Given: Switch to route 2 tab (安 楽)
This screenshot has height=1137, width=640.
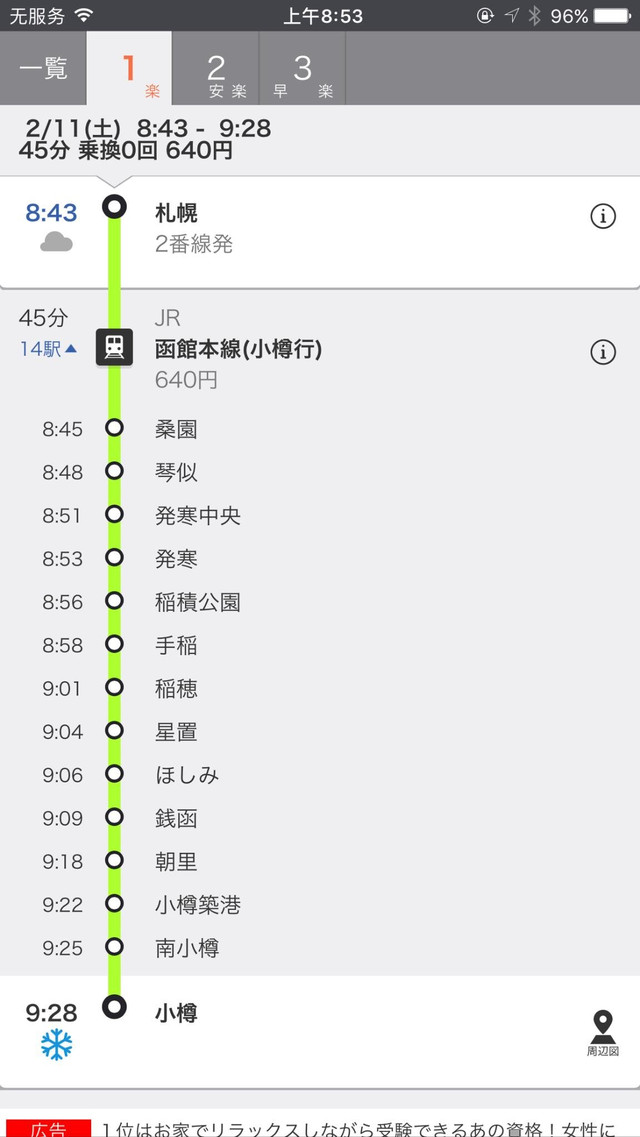Looking at the screenshot, I should click(x=216, y=68).
